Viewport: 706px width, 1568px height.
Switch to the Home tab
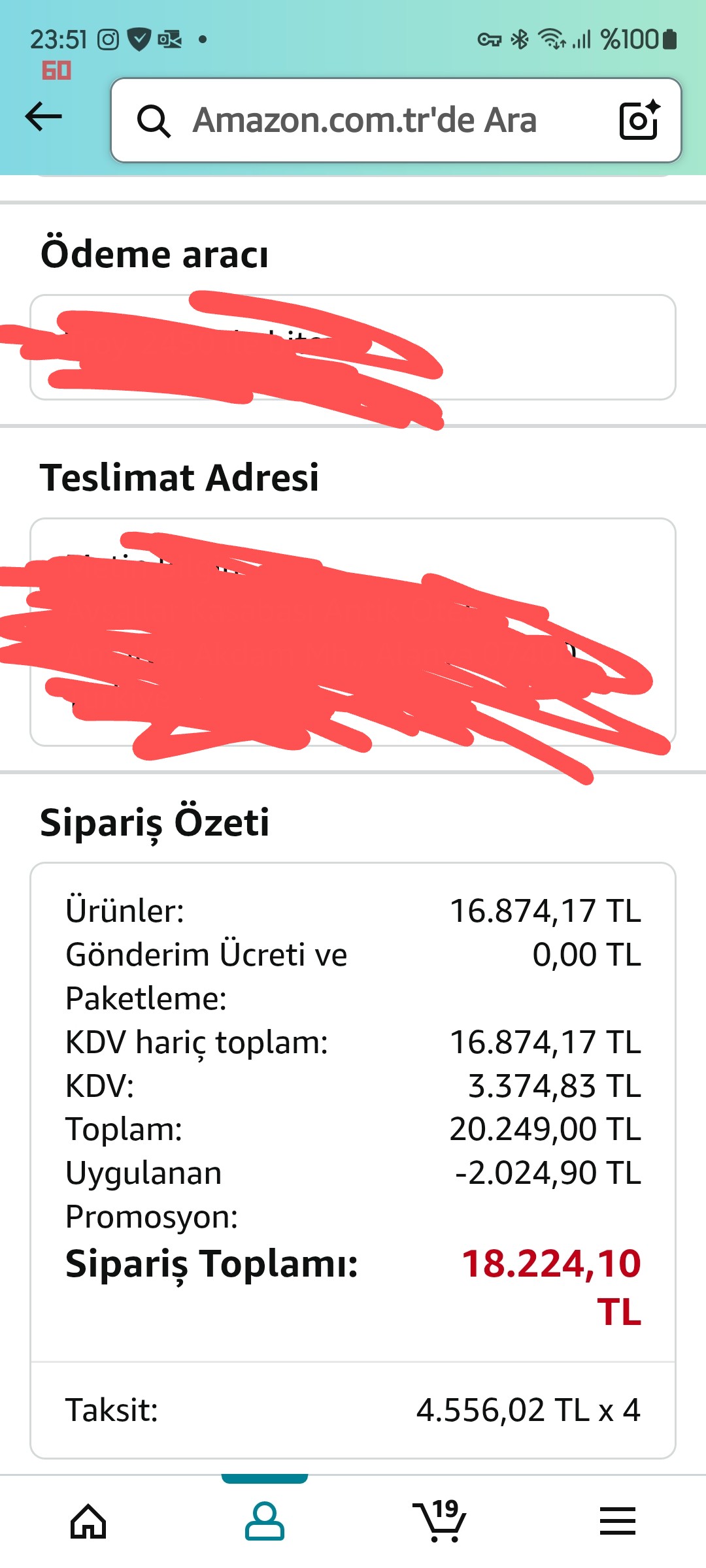[x=88, y=1521]
